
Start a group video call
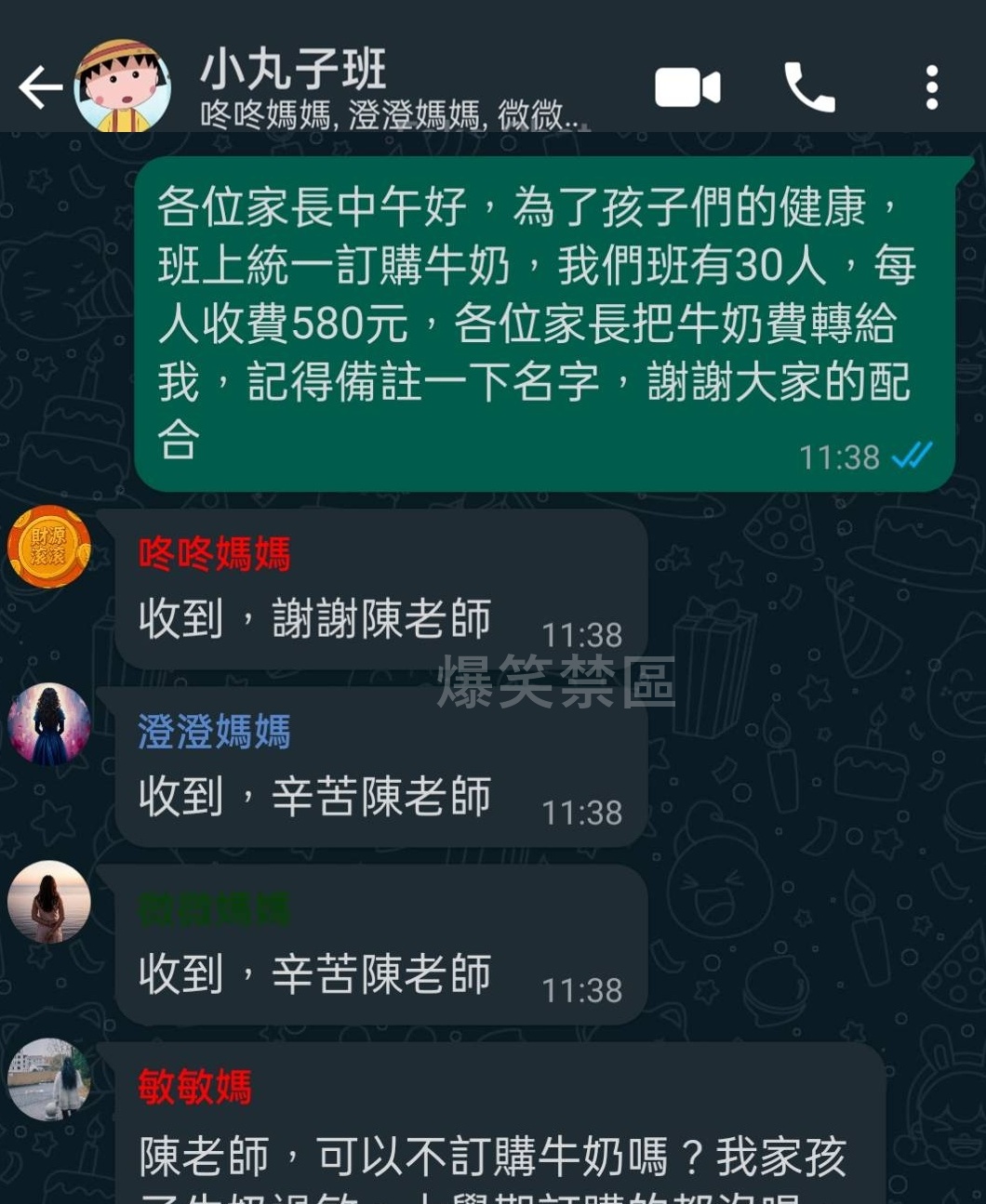pyautogui.click(x=687, y=88)
